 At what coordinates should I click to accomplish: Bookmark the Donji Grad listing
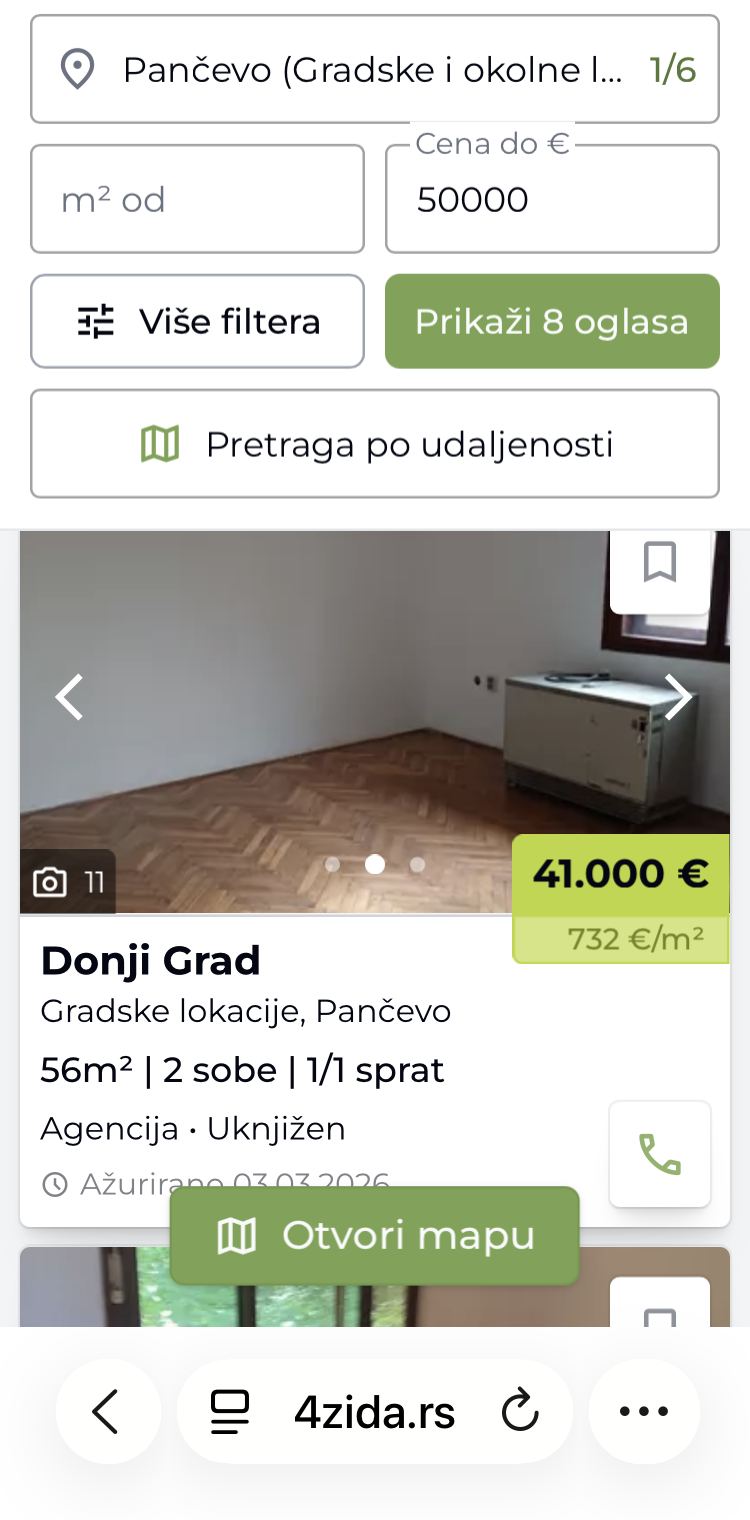coord(660,563)
